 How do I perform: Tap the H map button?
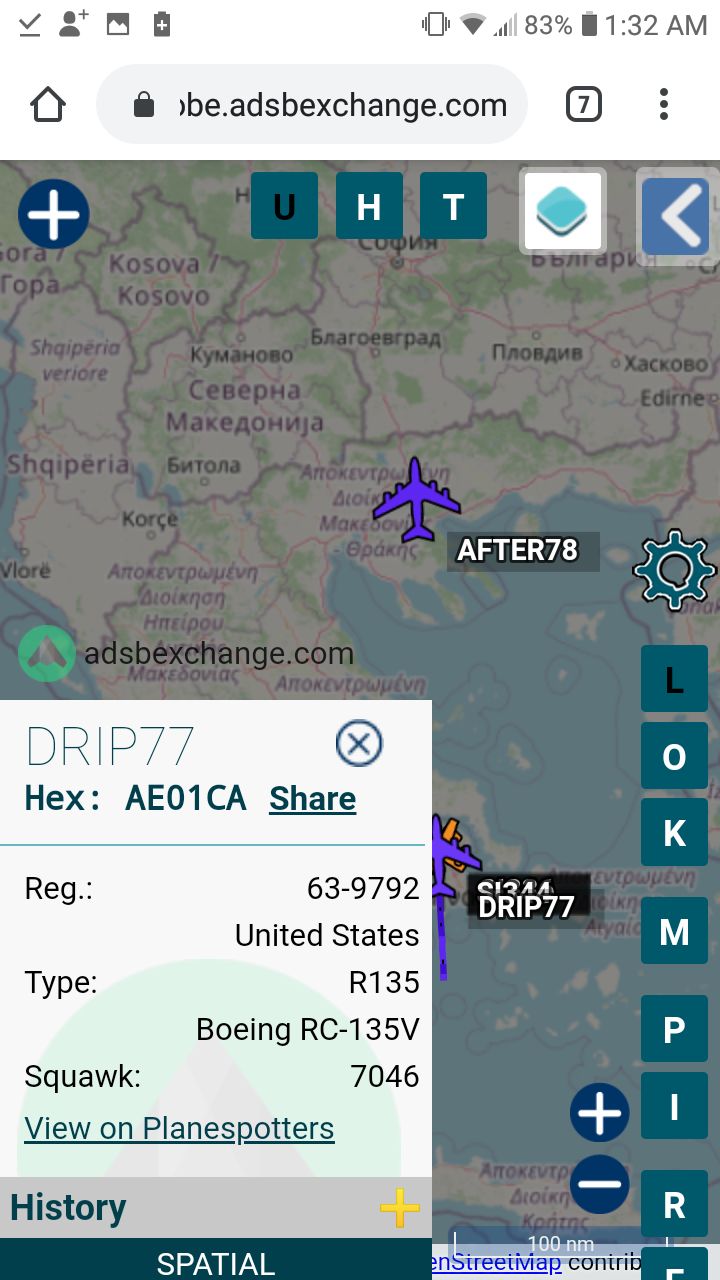pyautogui.click(x=369, y=206)
